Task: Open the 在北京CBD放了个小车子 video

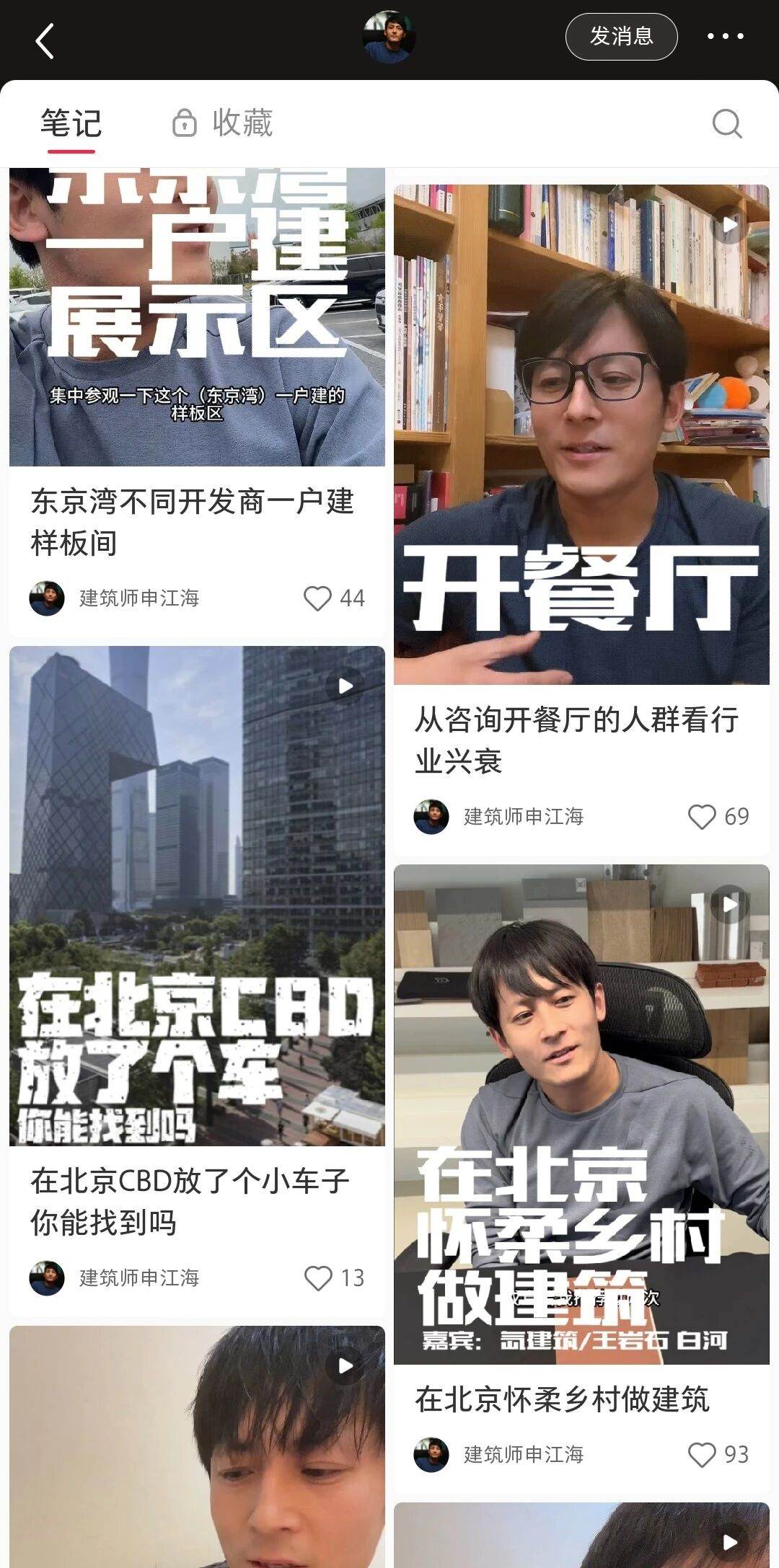Action: pyautogui.click(x=197, y=895)
